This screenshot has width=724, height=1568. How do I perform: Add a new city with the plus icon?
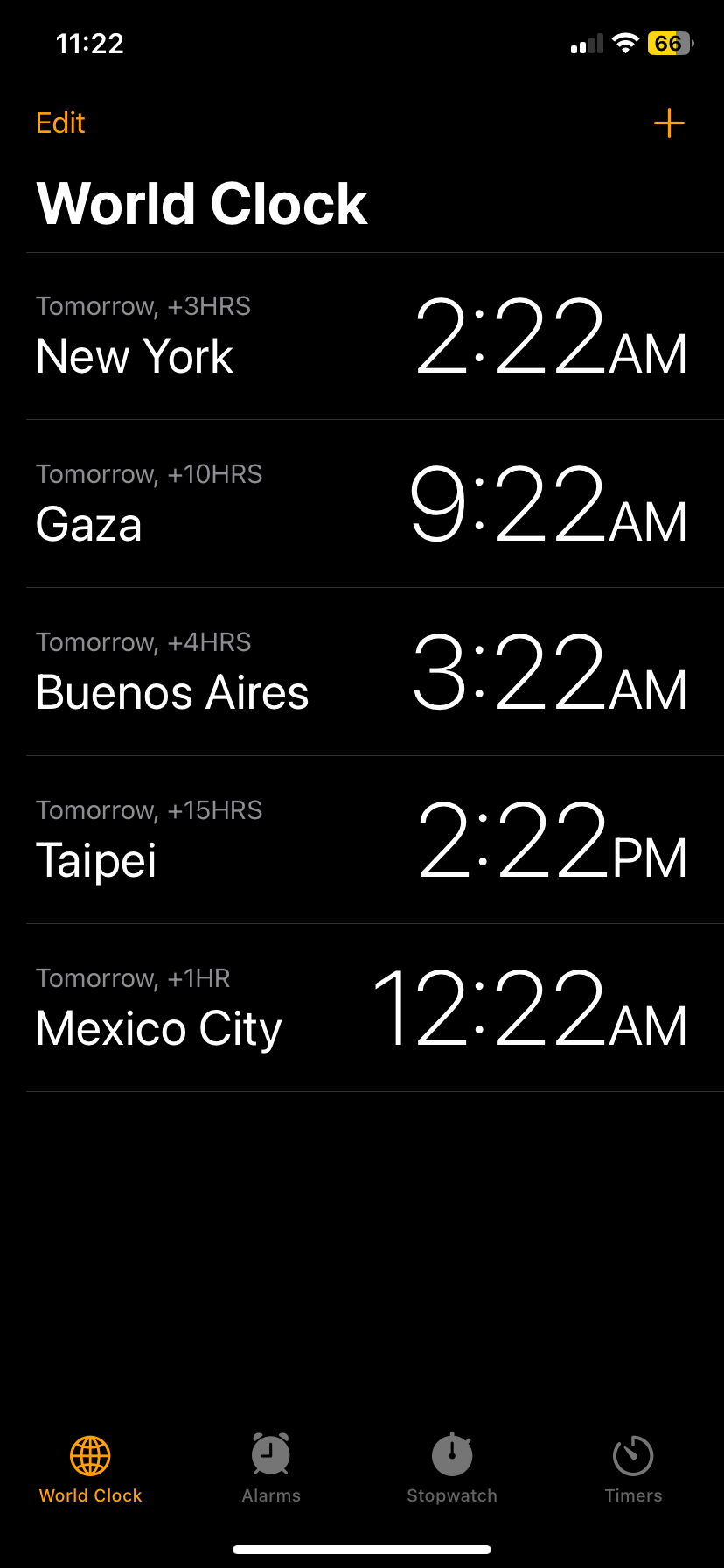[x=669, y=123]
